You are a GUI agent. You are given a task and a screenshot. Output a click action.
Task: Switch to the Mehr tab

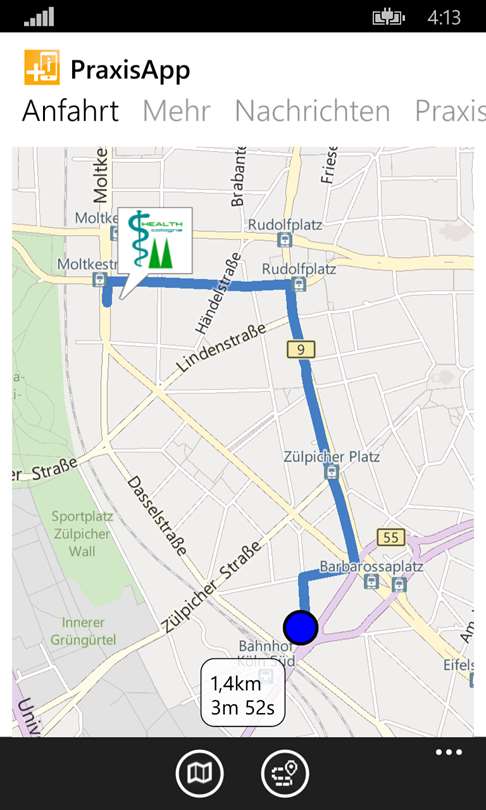(x=177, y=111)
